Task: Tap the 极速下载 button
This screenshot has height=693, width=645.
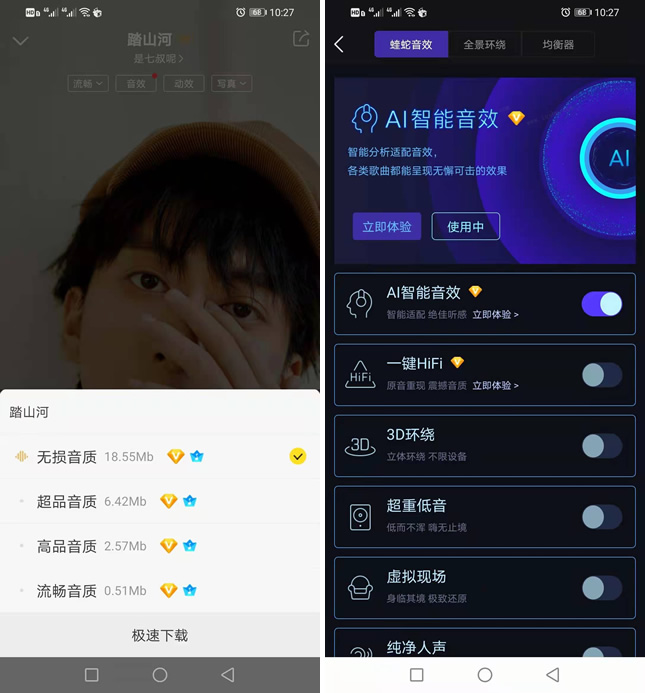Action: point(160,635)
